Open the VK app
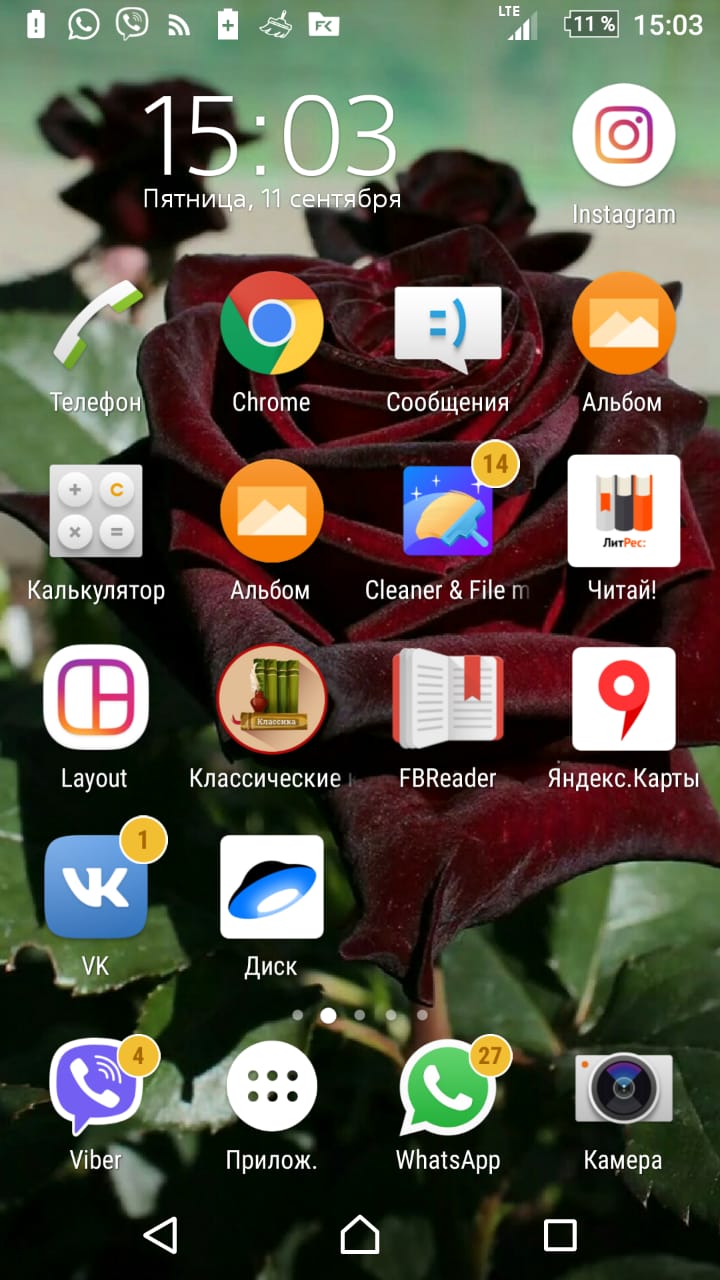The width and height of the screenshot is (720, 1280). point(96,886)
